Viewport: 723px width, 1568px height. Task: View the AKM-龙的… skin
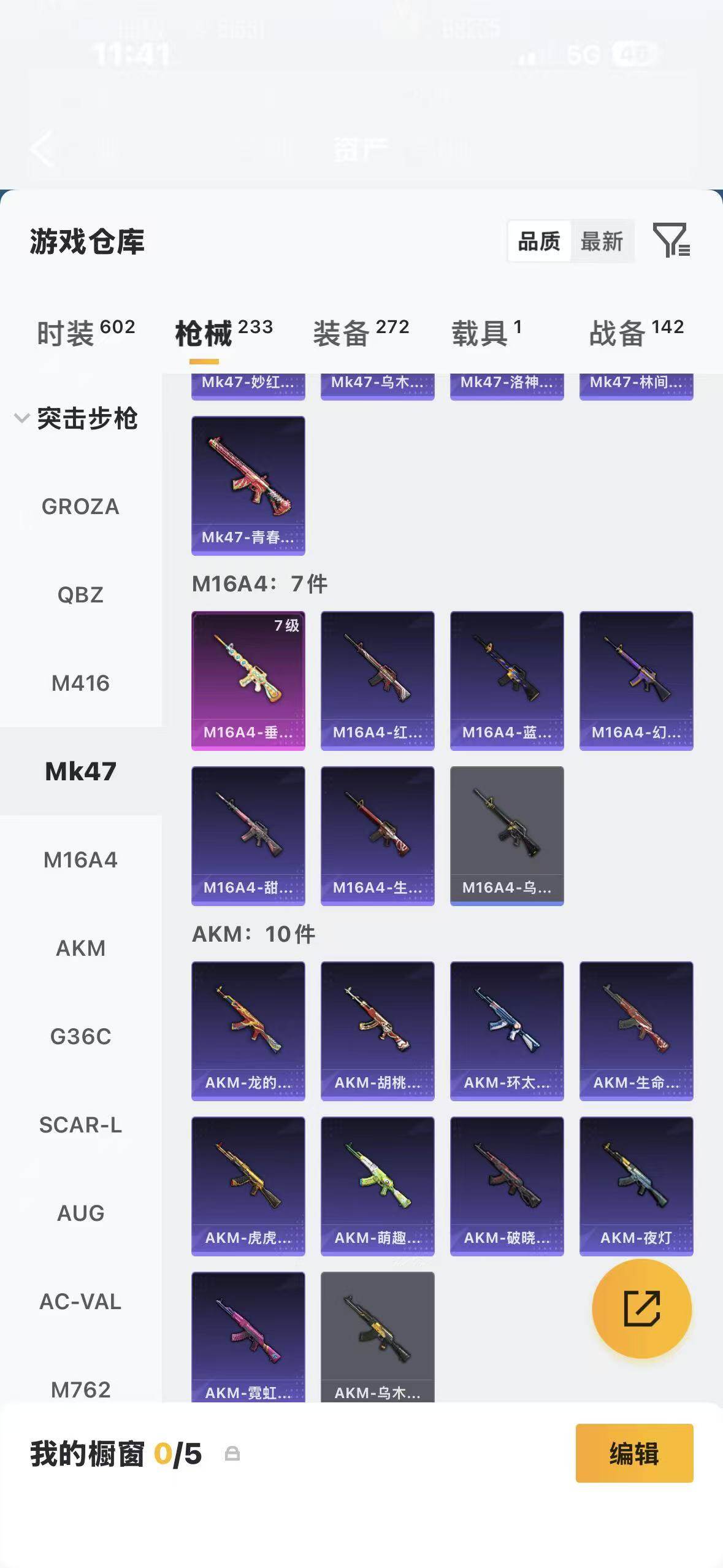tap(248, 1031)
